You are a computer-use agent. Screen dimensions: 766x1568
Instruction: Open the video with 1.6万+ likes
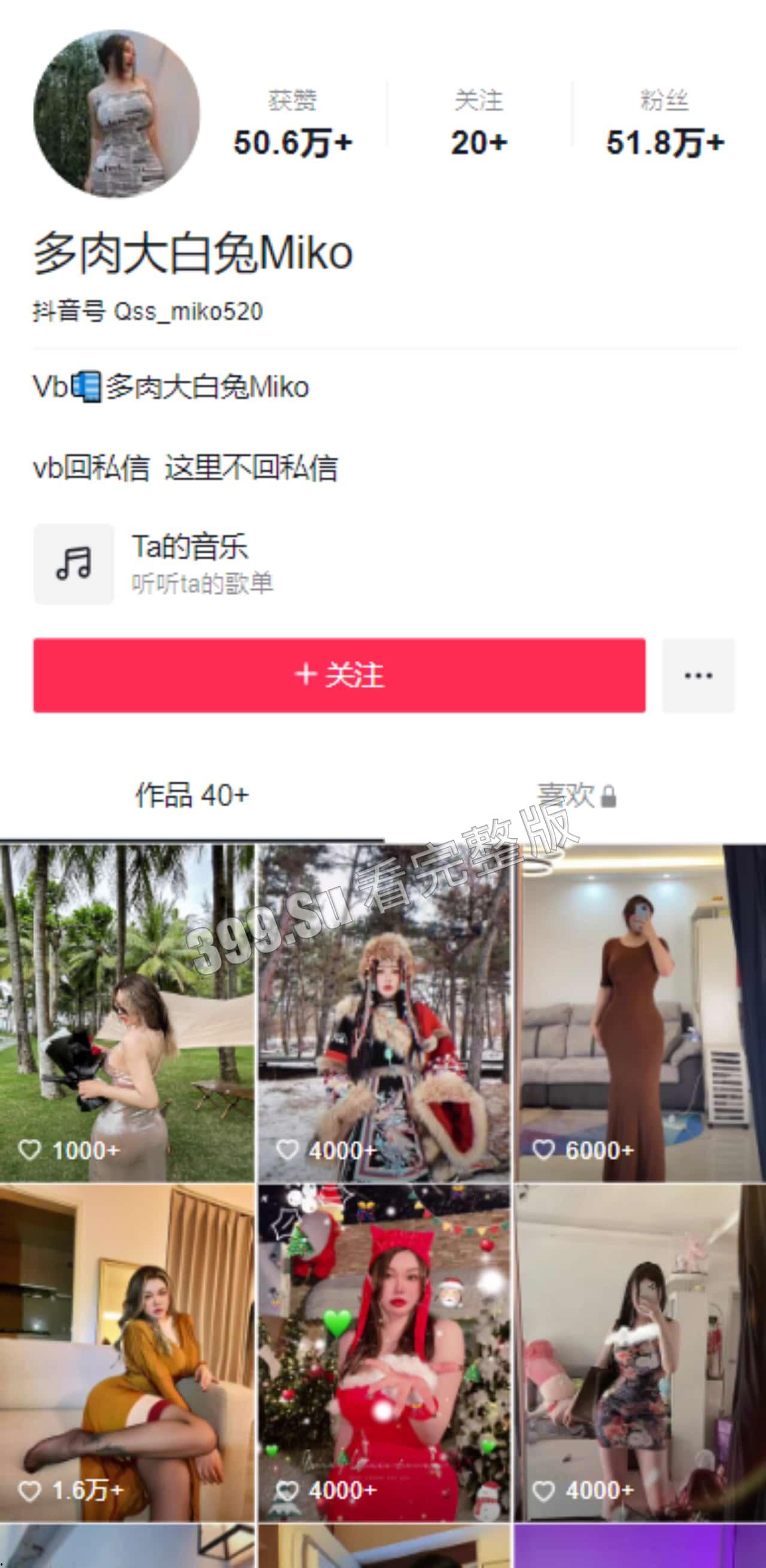(126, 1351)
